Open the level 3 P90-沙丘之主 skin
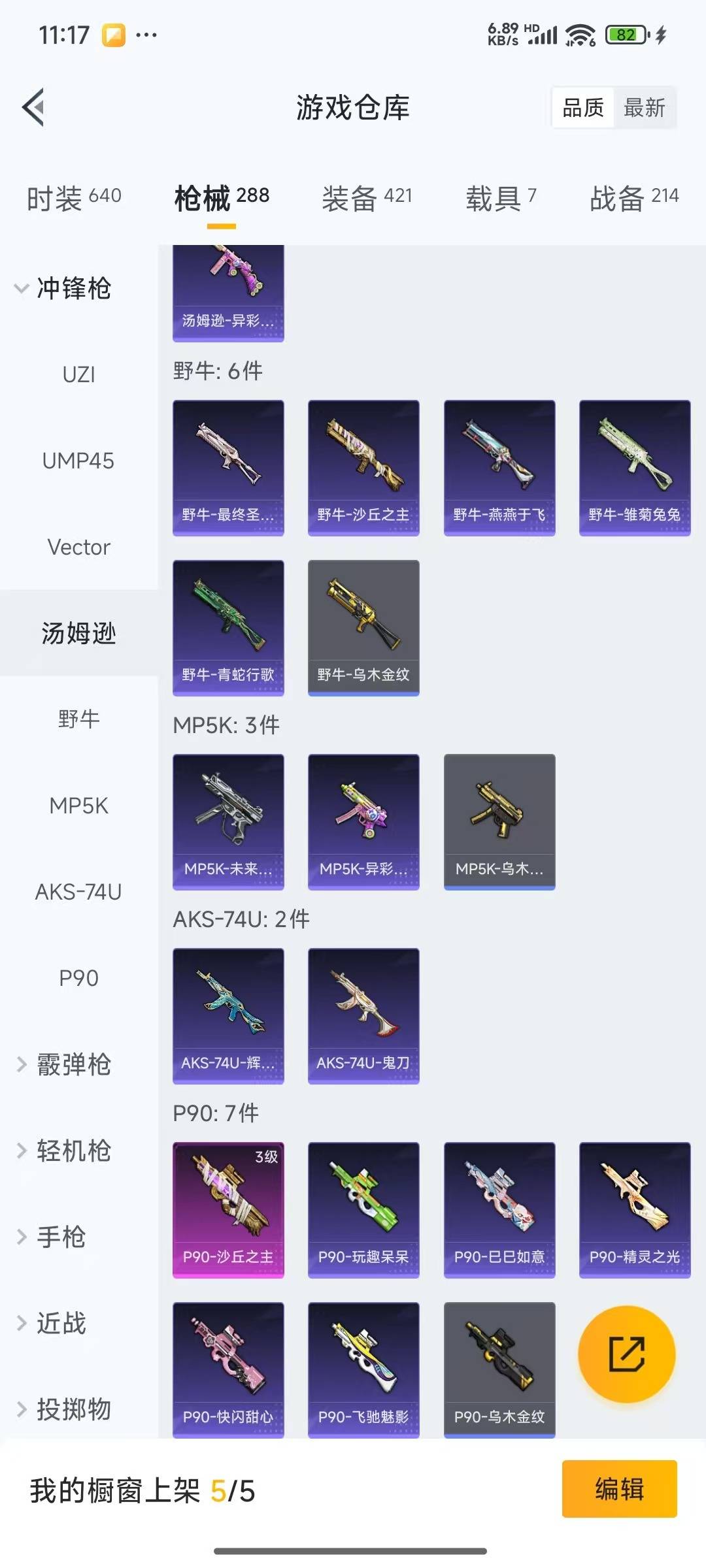 (x=228, y=1209)
